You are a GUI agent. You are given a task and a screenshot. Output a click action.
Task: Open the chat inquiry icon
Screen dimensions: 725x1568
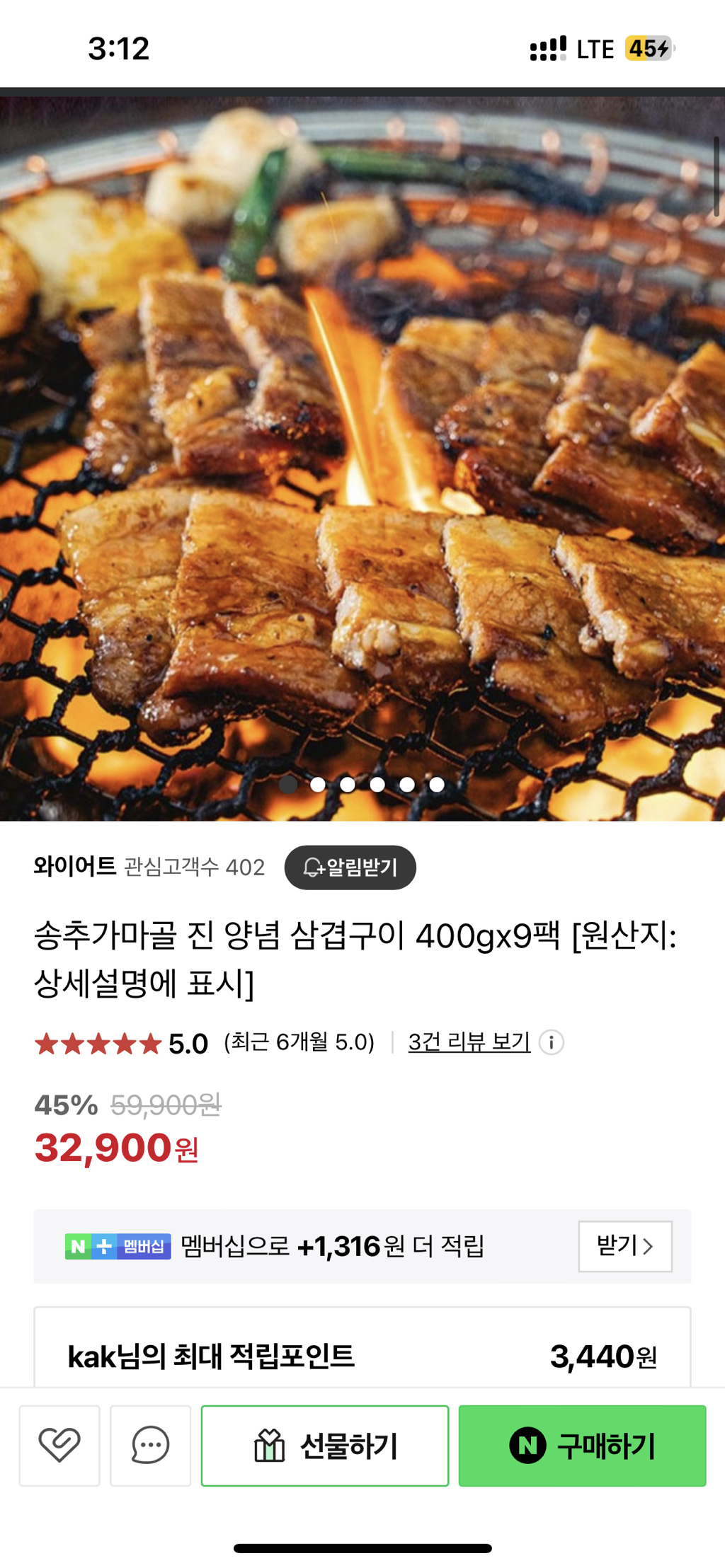(150, 1445)
